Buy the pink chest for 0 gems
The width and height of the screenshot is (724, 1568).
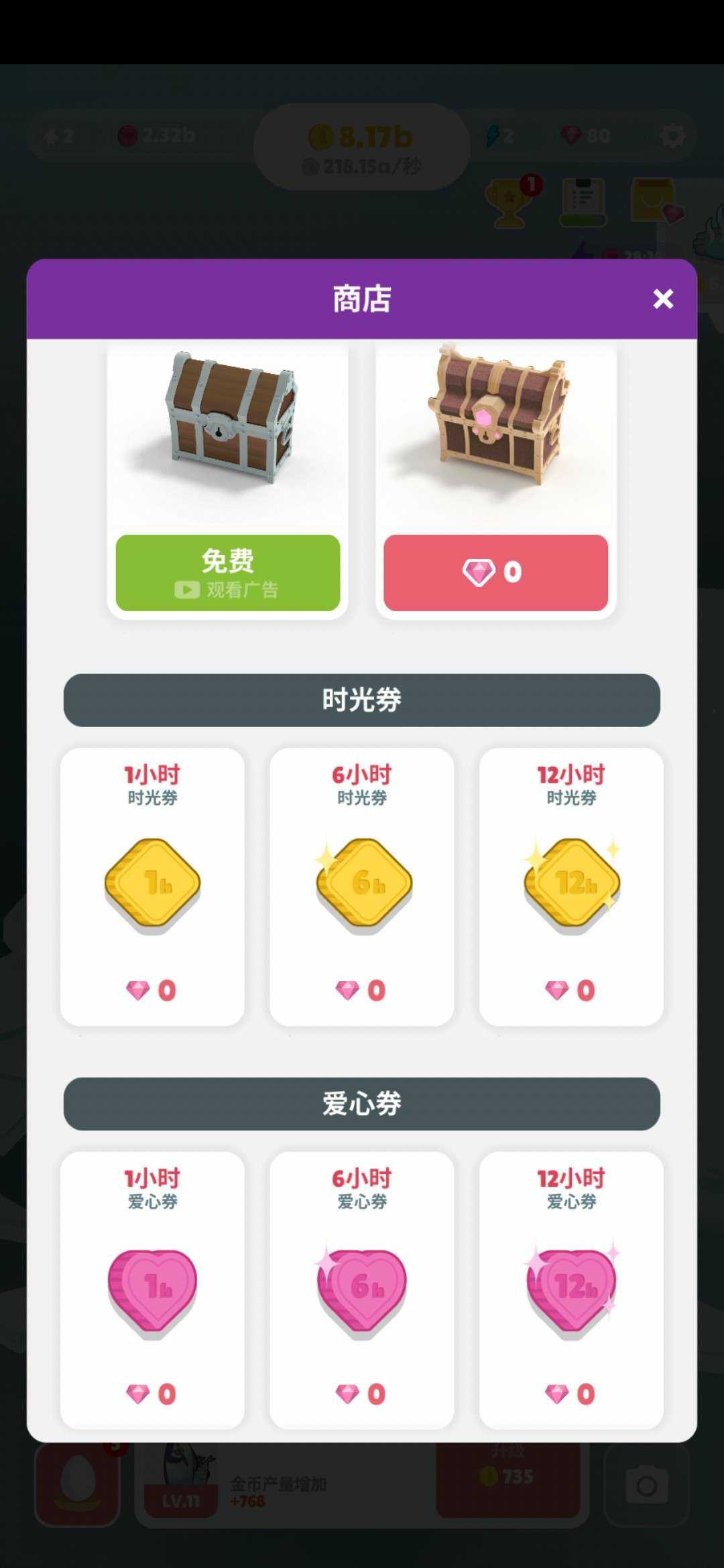click(495, 572)
